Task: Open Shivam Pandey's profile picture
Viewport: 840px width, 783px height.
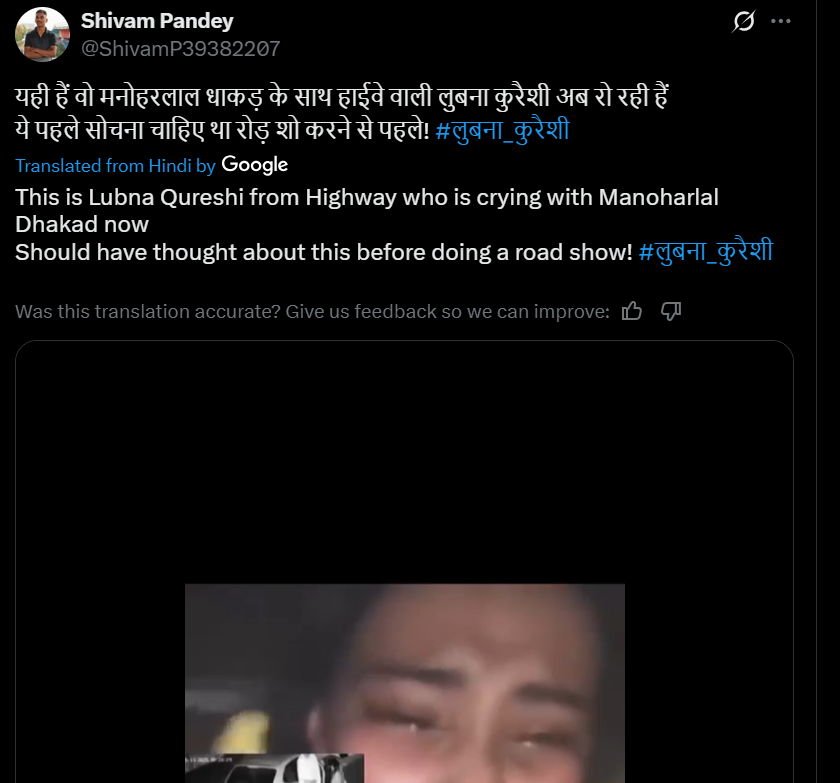Action: (42, 34)
